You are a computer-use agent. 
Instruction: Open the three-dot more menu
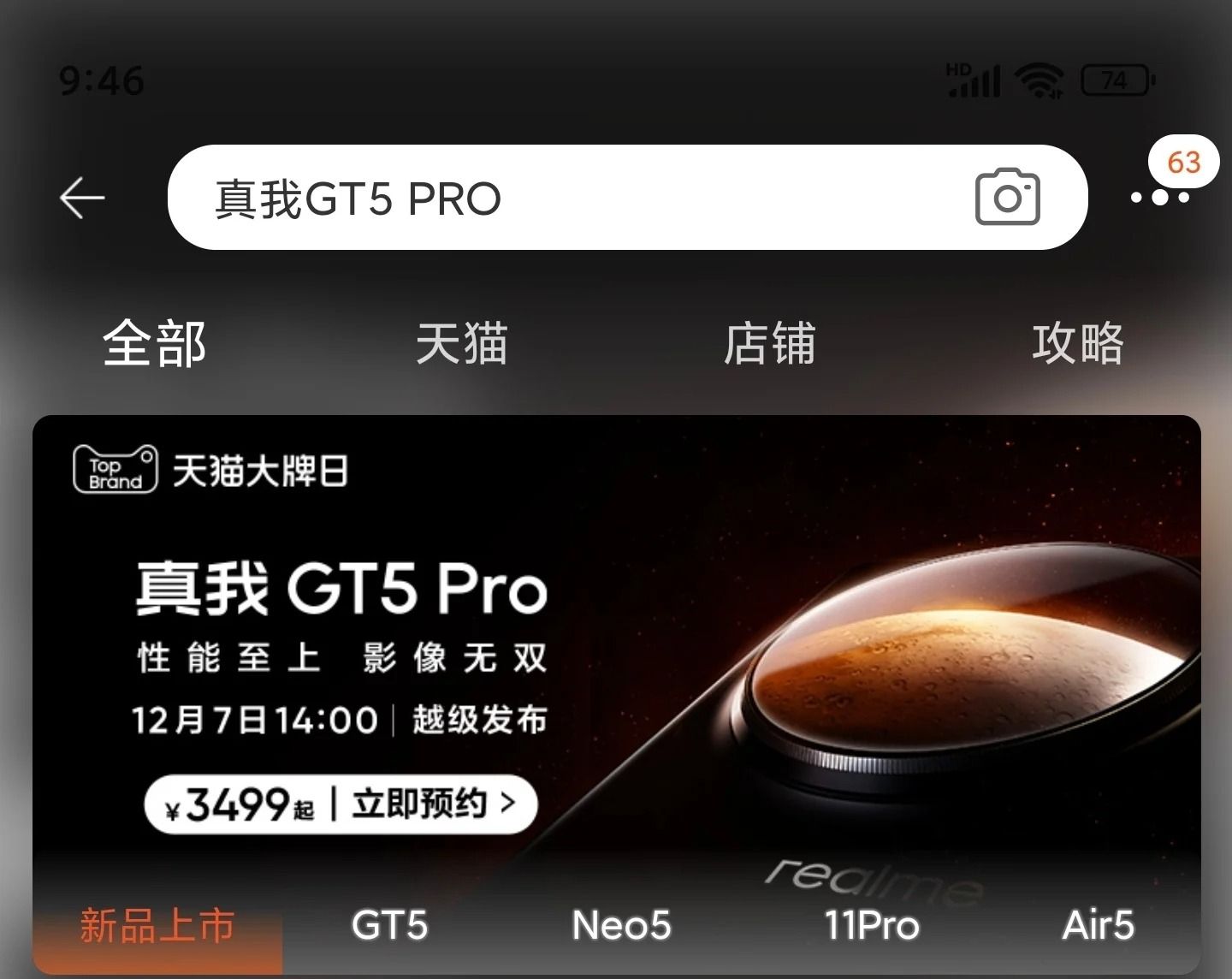point(1159,197)
